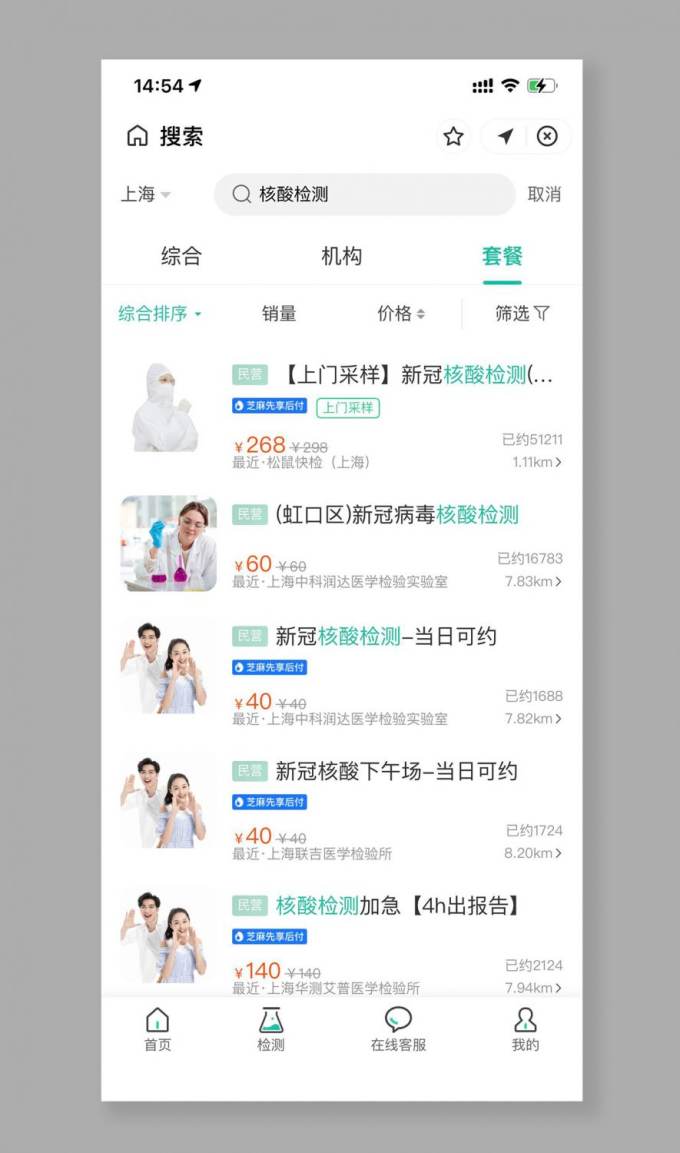680x1153 pixels.
Task: Open the 上海 city dropdown
Action: pos(145,195)
